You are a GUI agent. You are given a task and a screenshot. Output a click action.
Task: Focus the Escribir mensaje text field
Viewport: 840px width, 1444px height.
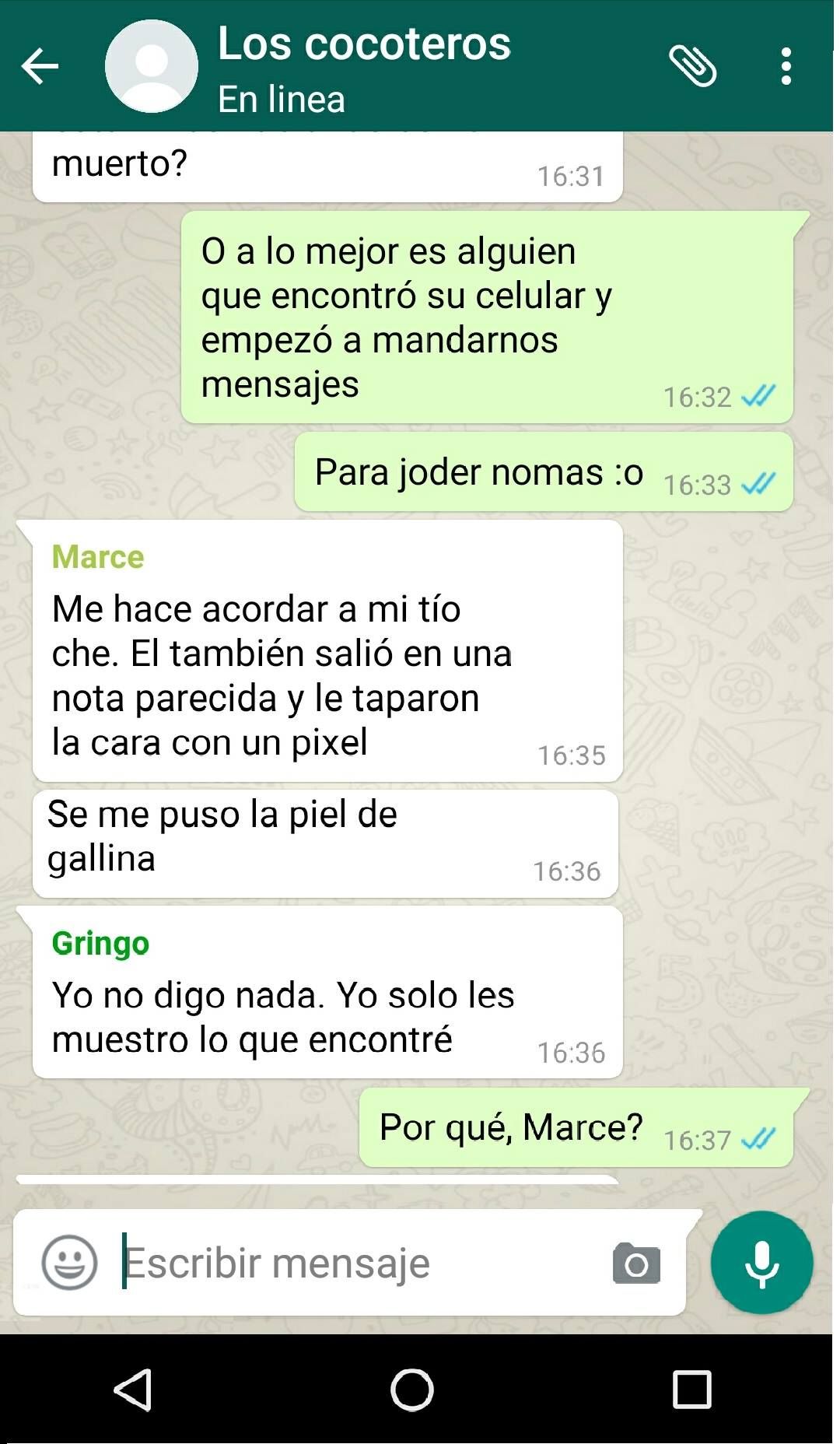click(x=350, y=1262)
